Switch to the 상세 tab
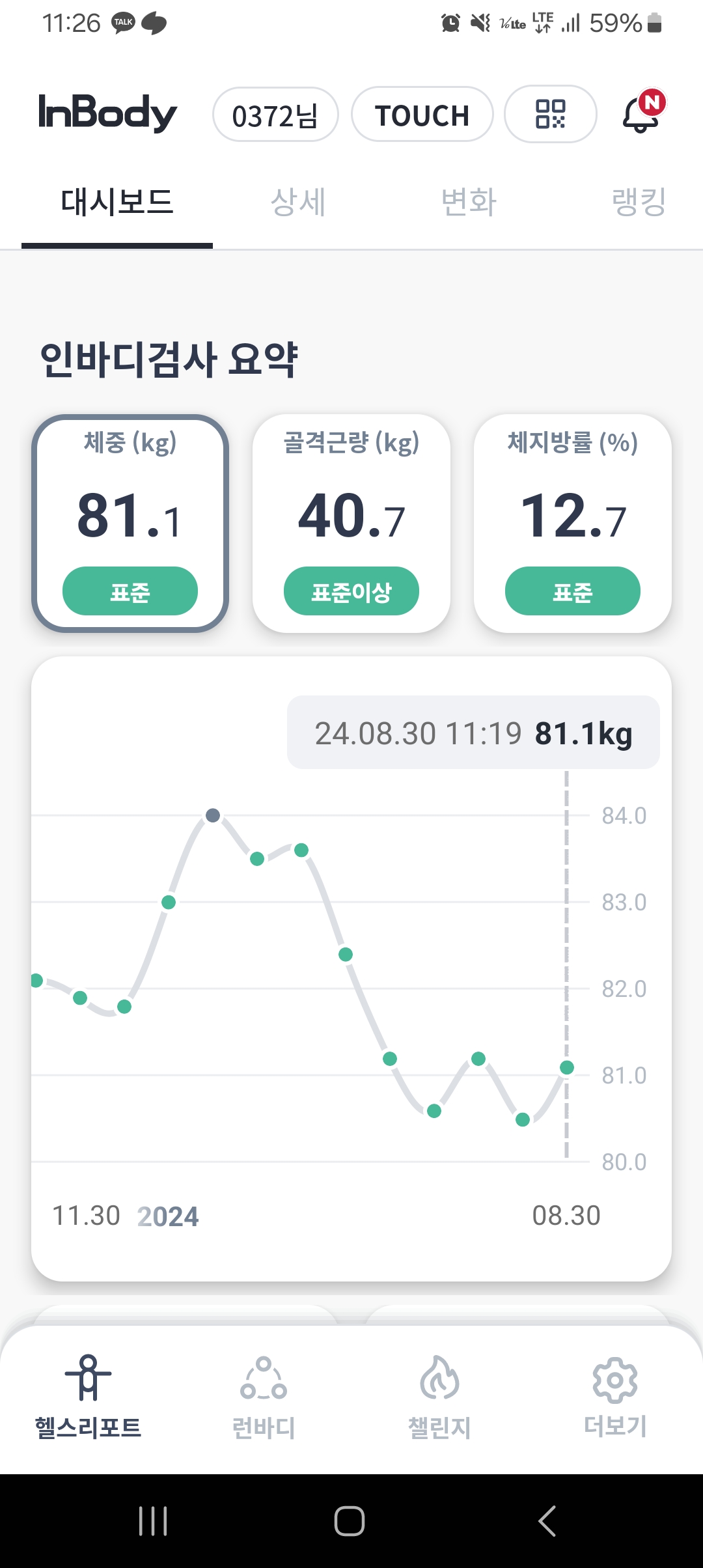Viewport: 703px width, 1568px height. 298,203
